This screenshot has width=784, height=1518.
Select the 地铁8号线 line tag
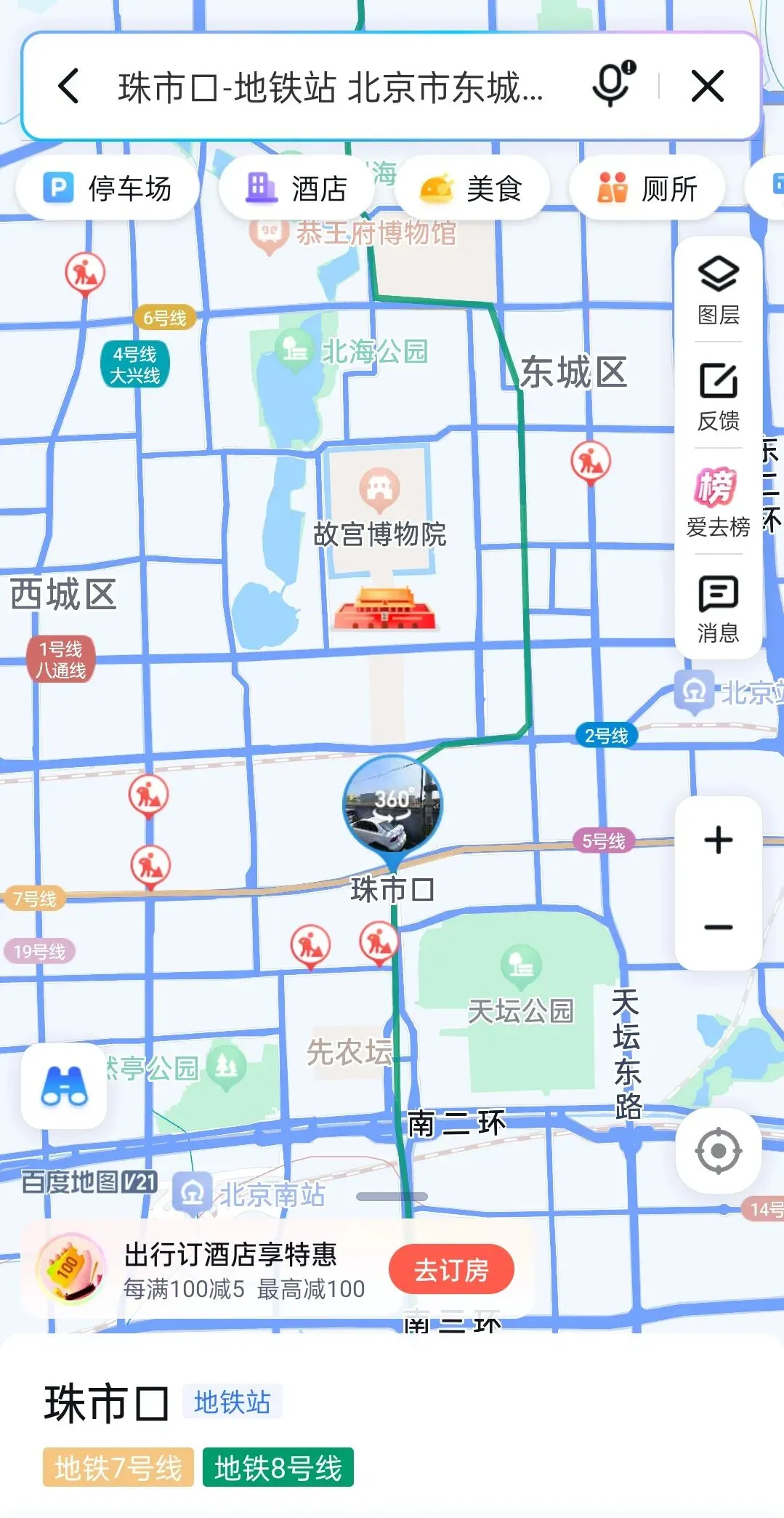point(278,1467)
